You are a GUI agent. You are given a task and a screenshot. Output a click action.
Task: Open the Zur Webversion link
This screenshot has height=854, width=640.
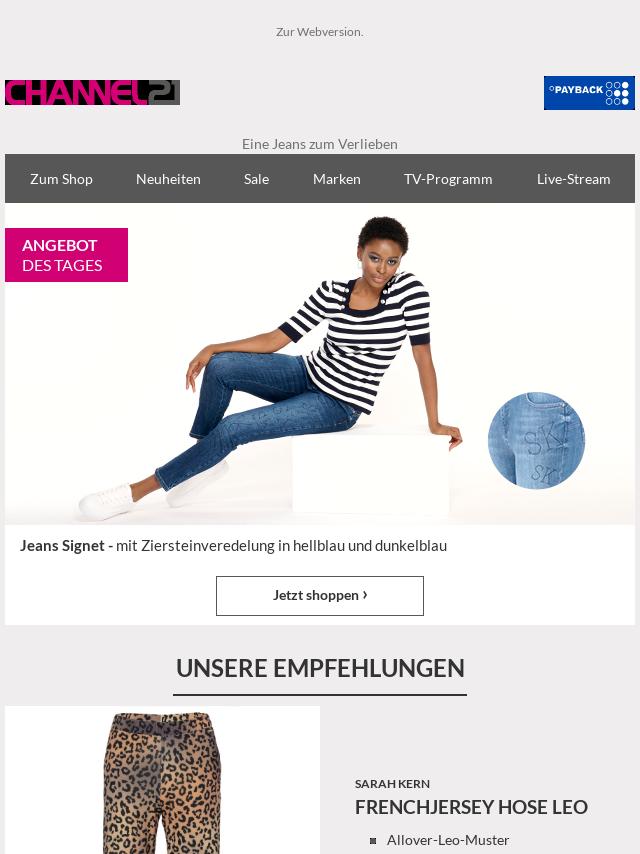coord(319,32)
